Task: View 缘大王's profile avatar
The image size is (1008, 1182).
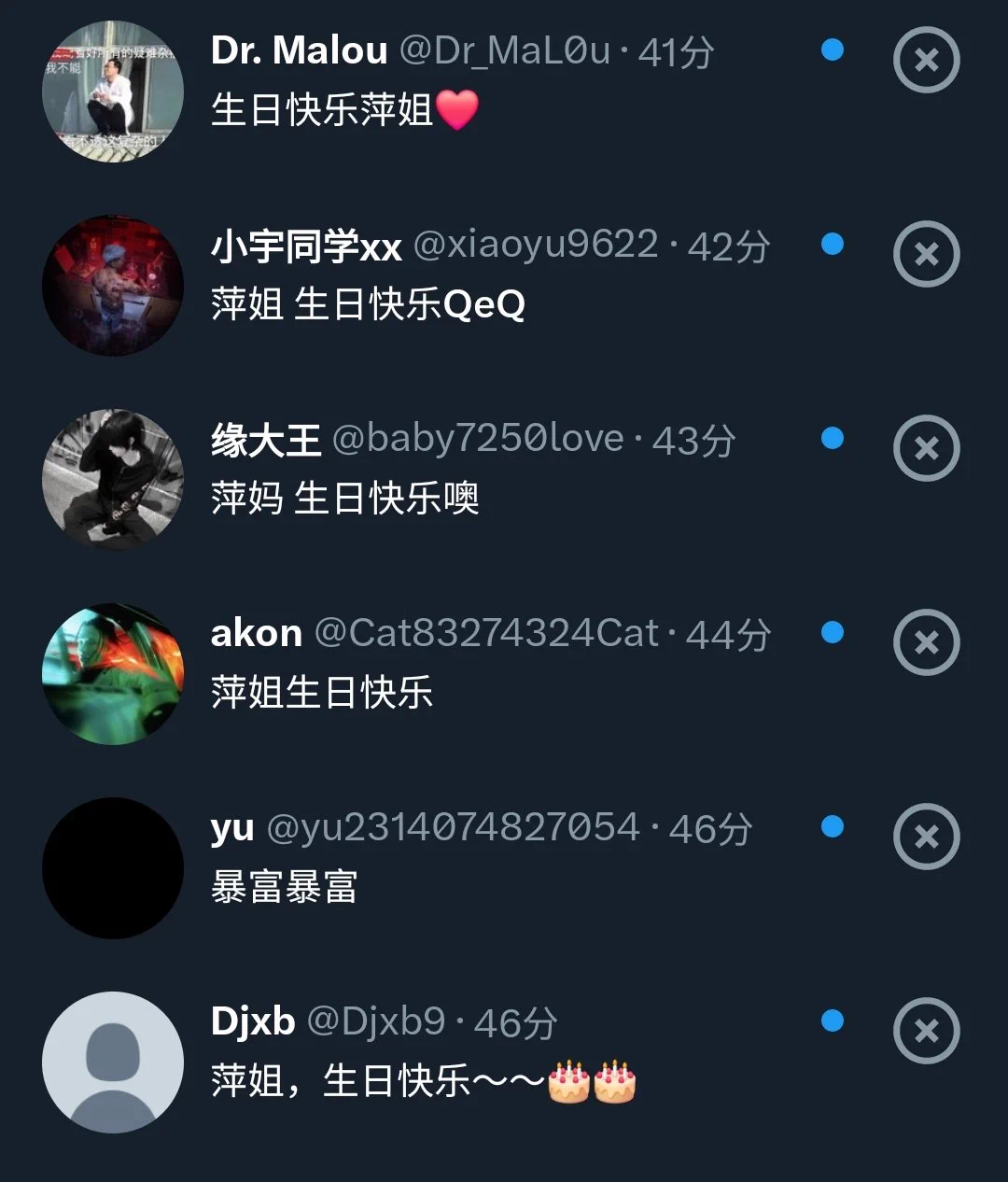Action: click(x=113, y=480)
